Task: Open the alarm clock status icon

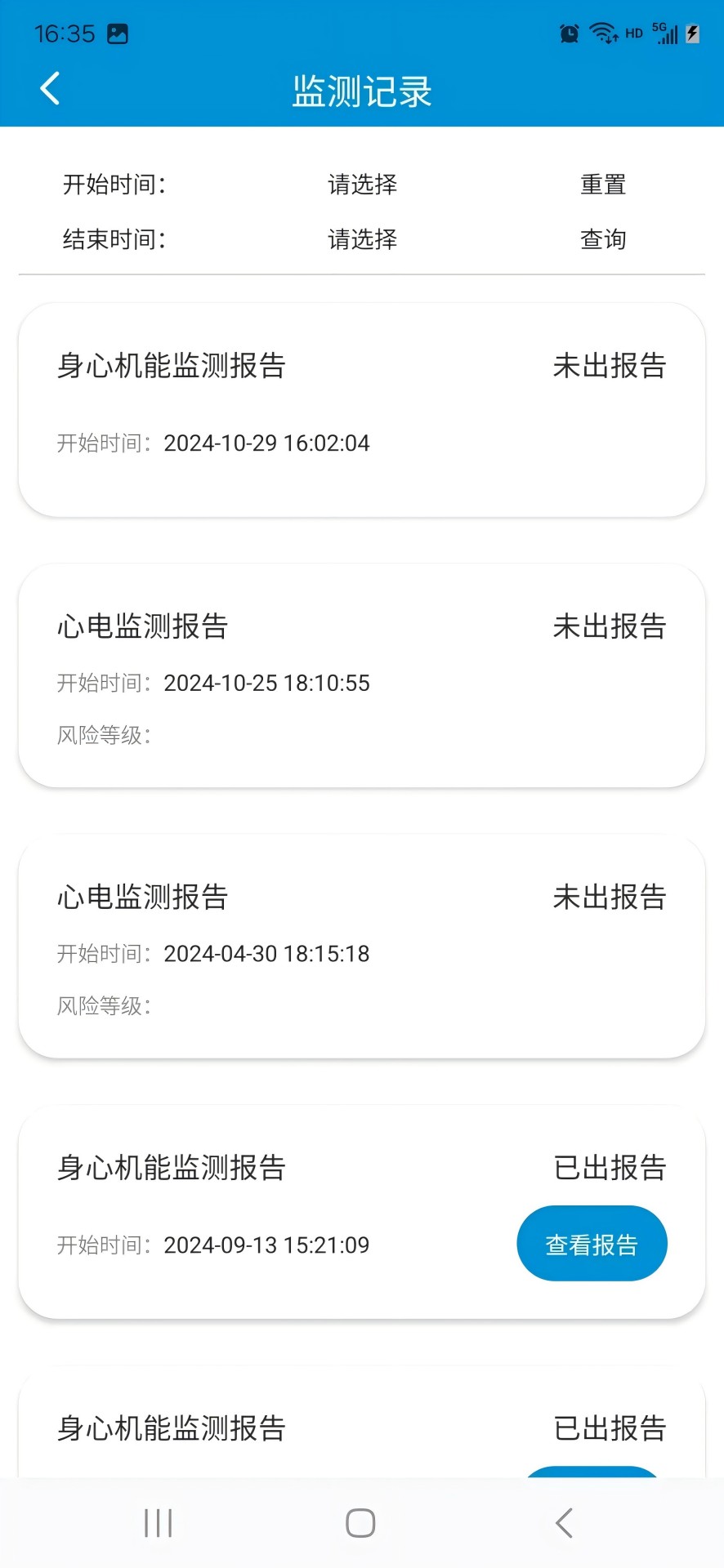Action: click(x=568, y=33)
